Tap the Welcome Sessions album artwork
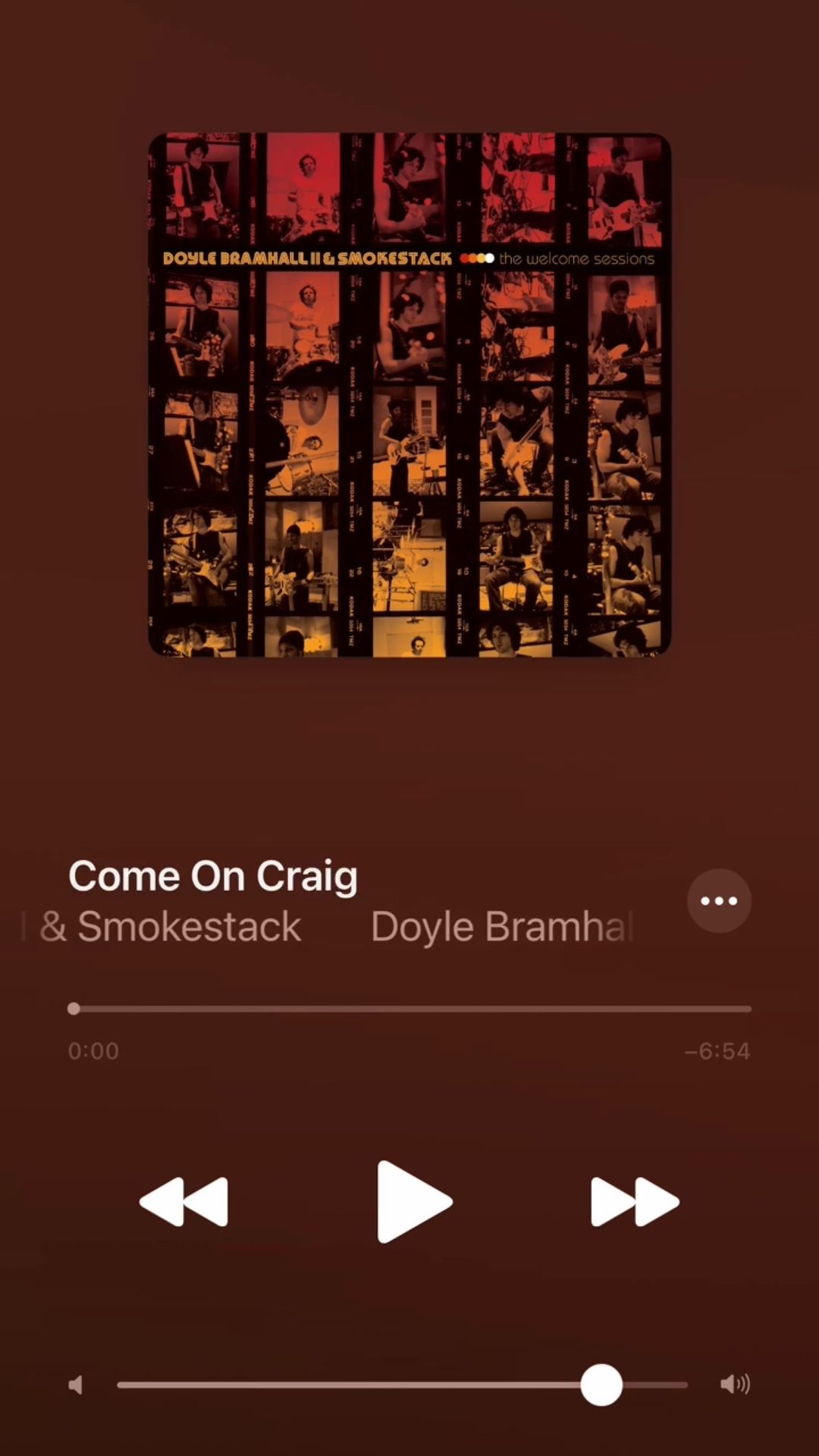The height and width of the screenshot is (1456, 819). pyautogui.click(x=409, y=394)
